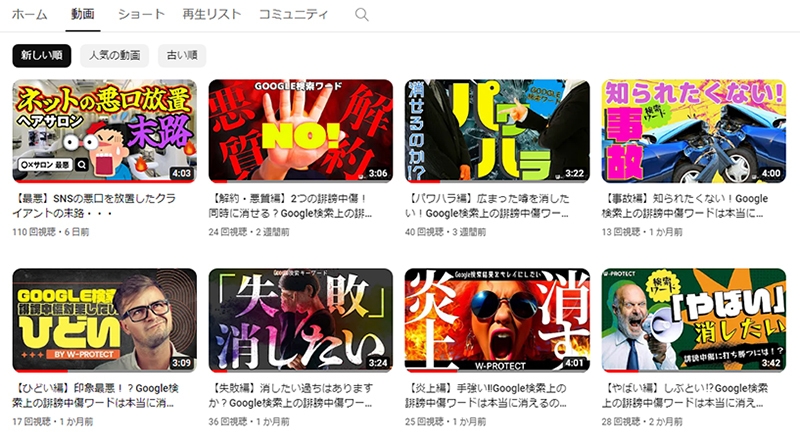
Task: Go to the 再生リスト tab
Action: (212, 14)
